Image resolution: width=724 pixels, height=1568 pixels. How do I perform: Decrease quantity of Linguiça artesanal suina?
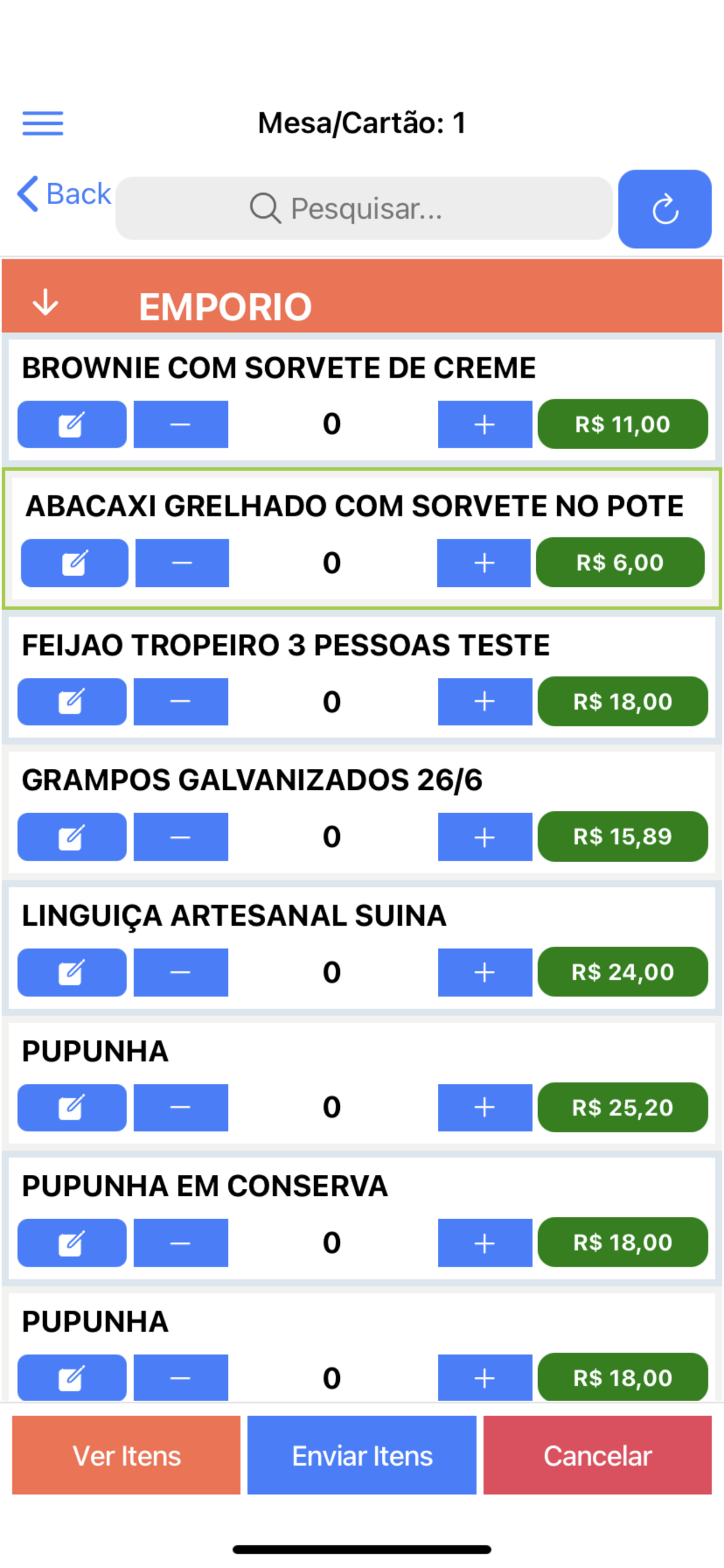181,972
